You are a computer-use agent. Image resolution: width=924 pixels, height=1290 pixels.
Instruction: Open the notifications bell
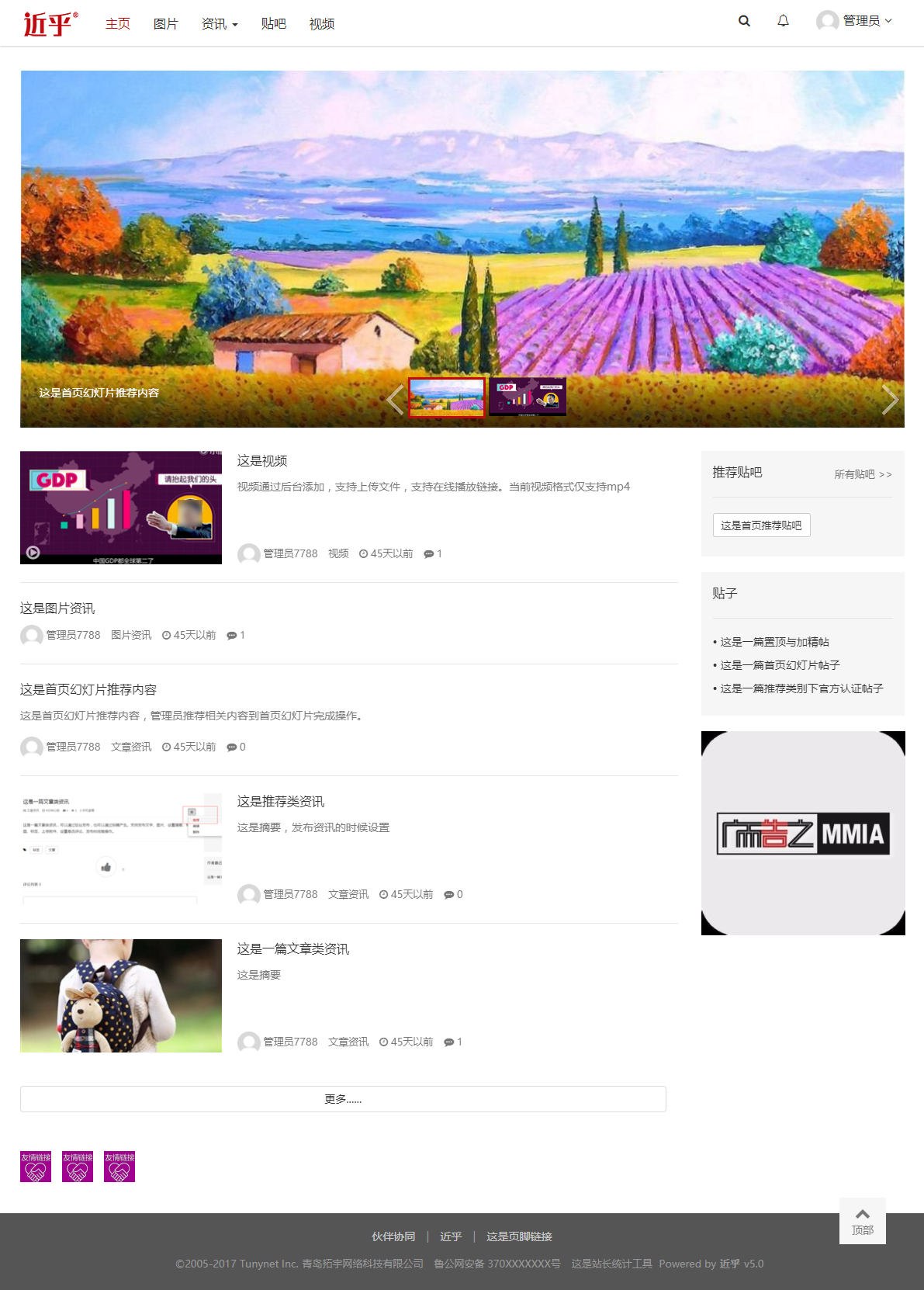pos(783,21)
